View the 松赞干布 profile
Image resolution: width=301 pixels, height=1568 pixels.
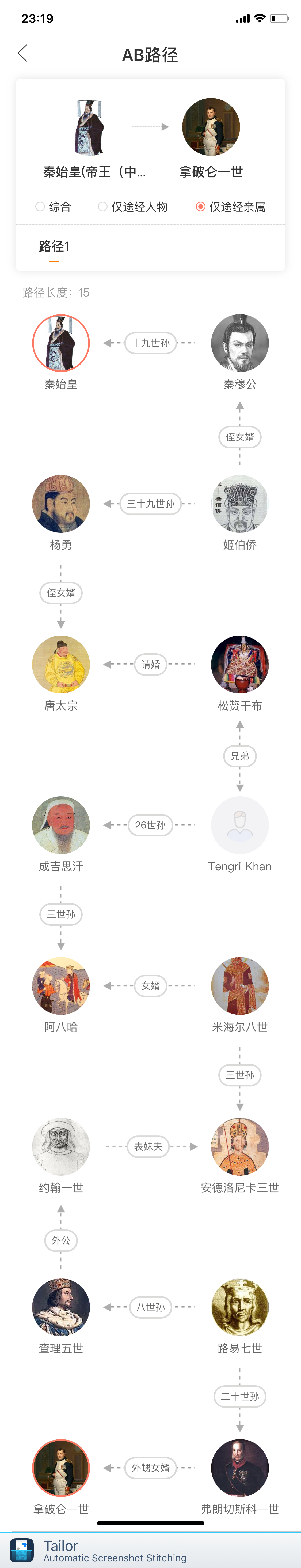coord(239,664)
